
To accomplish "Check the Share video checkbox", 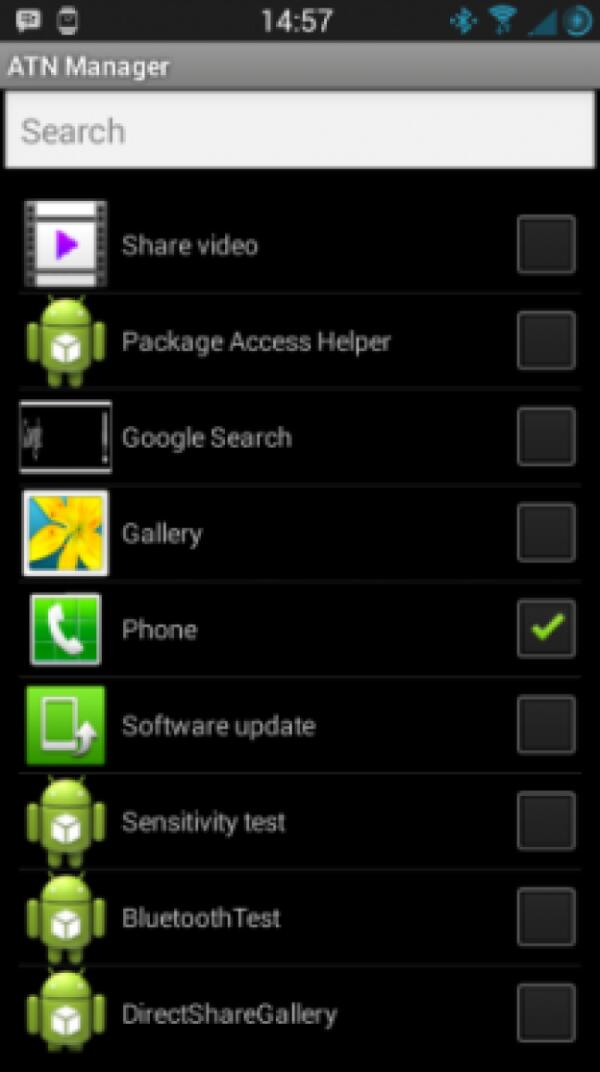I will [546, 244].
